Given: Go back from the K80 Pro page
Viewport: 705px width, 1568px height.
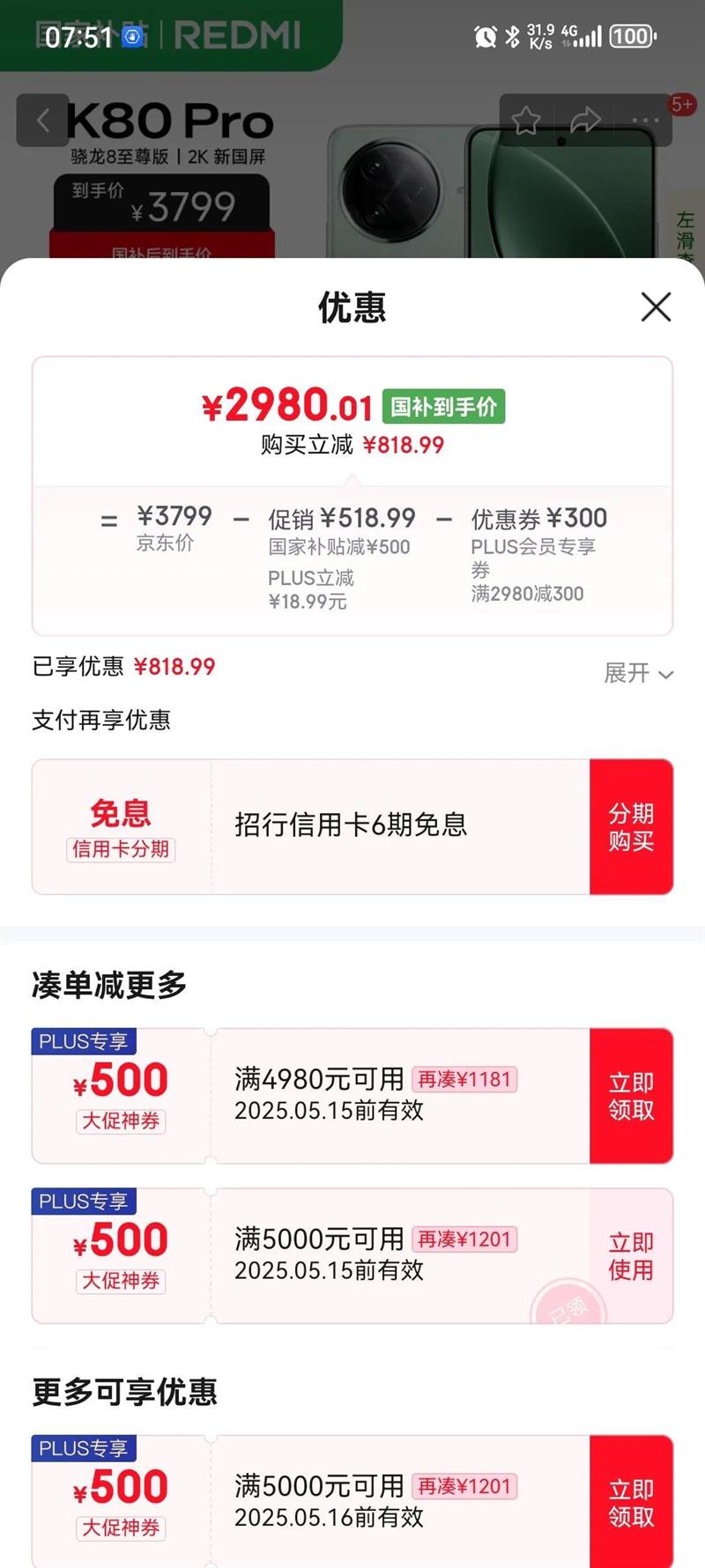Looking at the screenshot, I should pyautogui.click(x=42, y=120).
